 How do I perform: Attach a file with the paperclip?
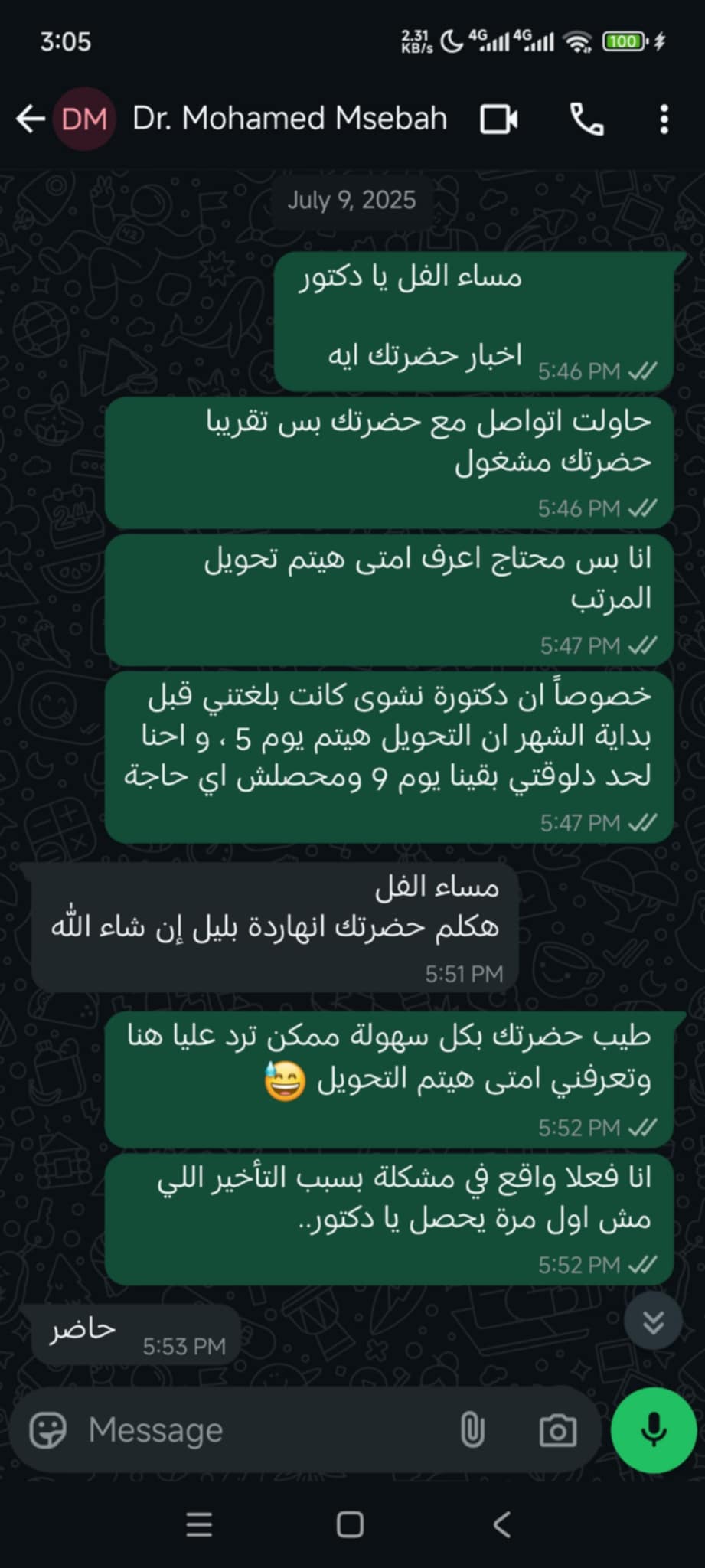coord(472,1429)
